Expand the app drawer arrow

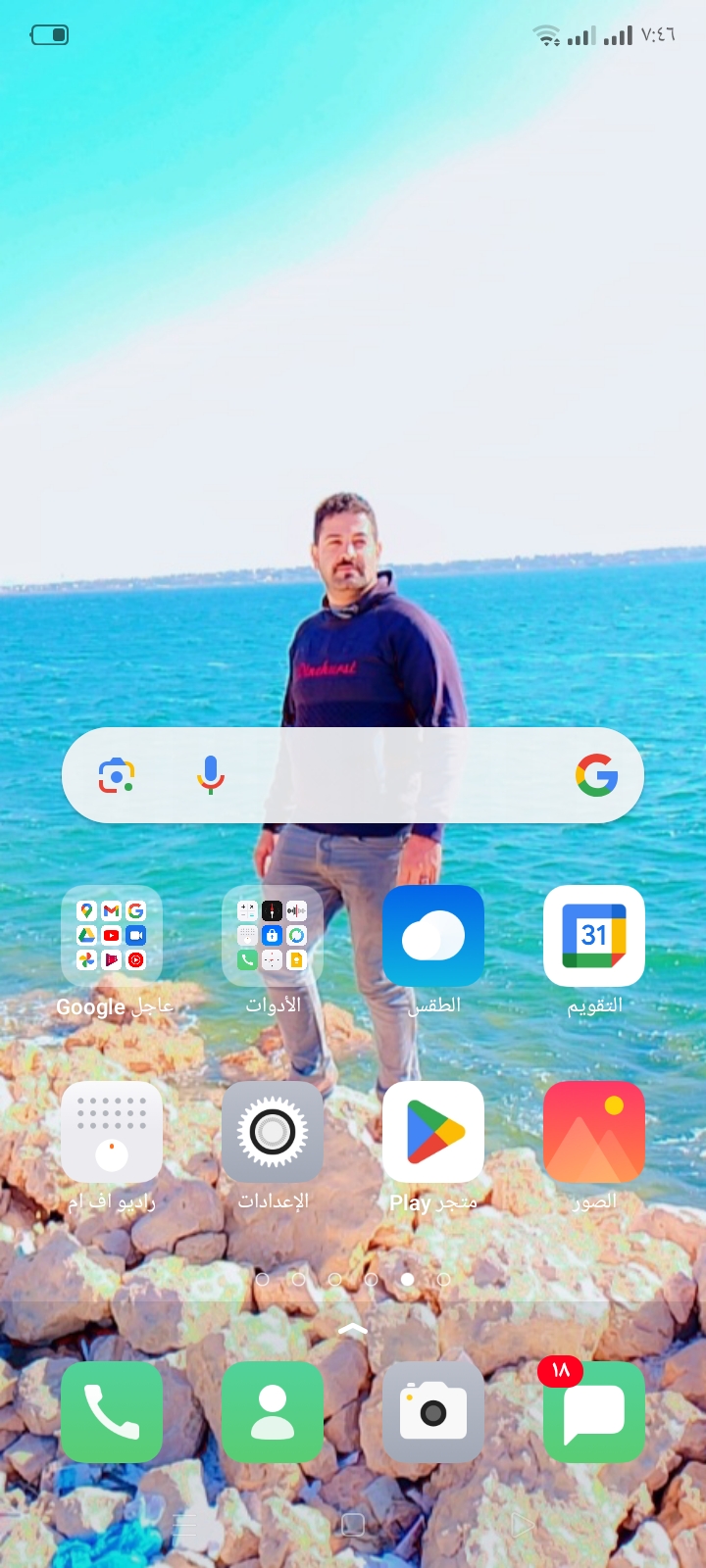pyautogui.click(x=353, y=1329)
